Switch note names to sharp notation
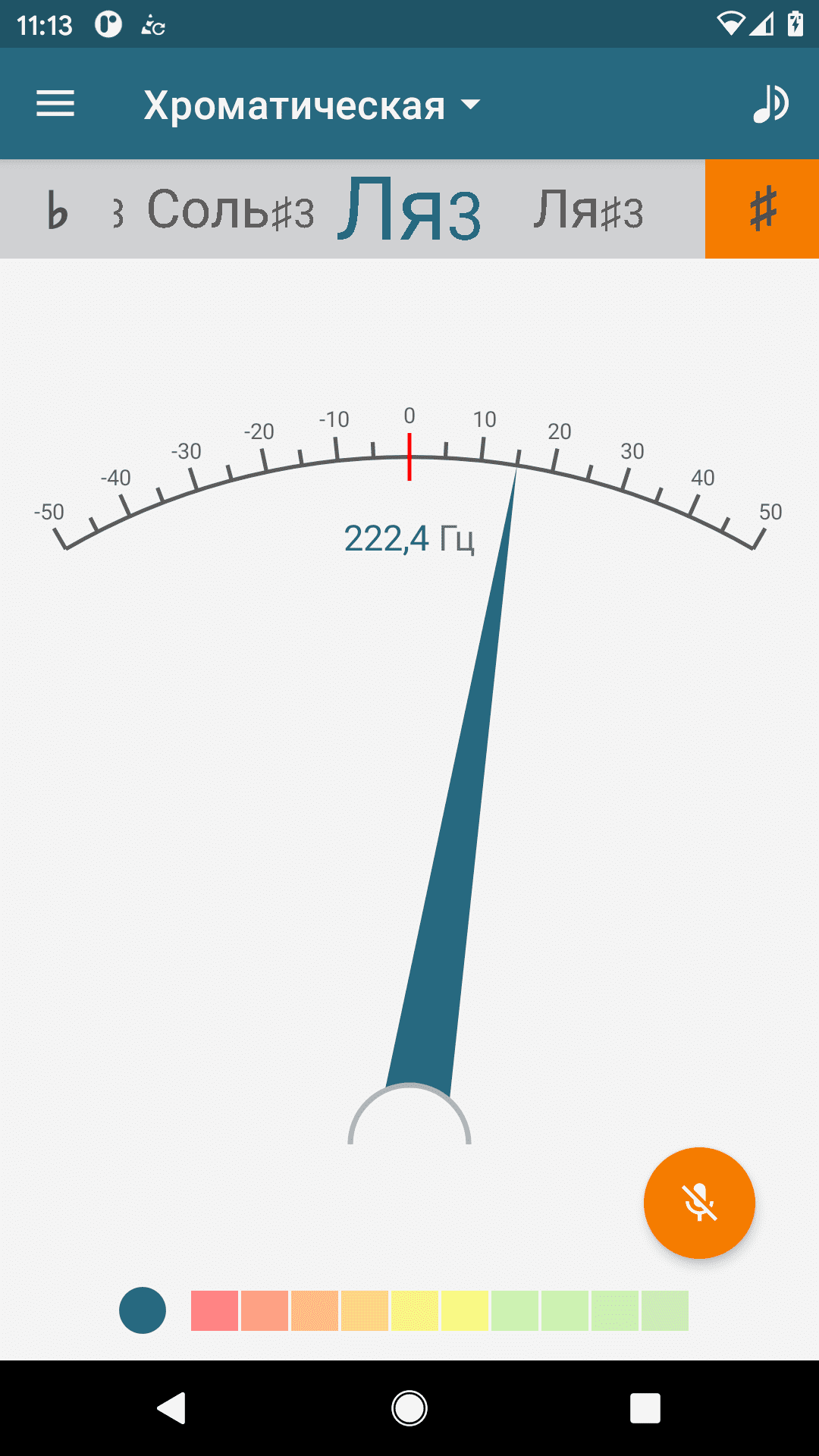Image resolution: width=819 pixels, height=1456 pixels. [762, 209]
